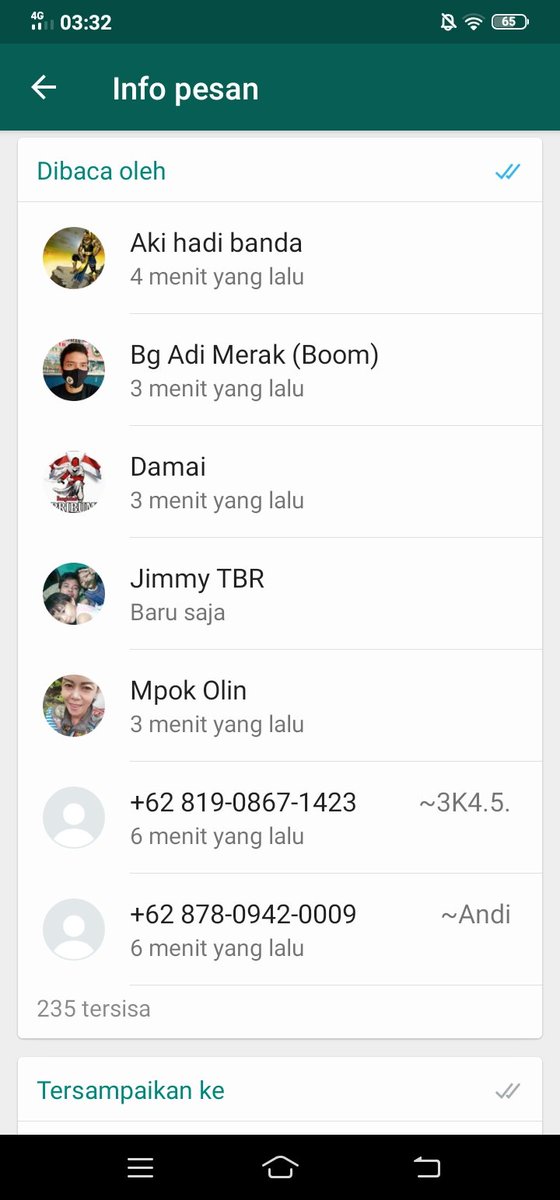Show the 235 tersisa remaining readers
This screenshot has width=560, height=1200.
pos(94,1009)
